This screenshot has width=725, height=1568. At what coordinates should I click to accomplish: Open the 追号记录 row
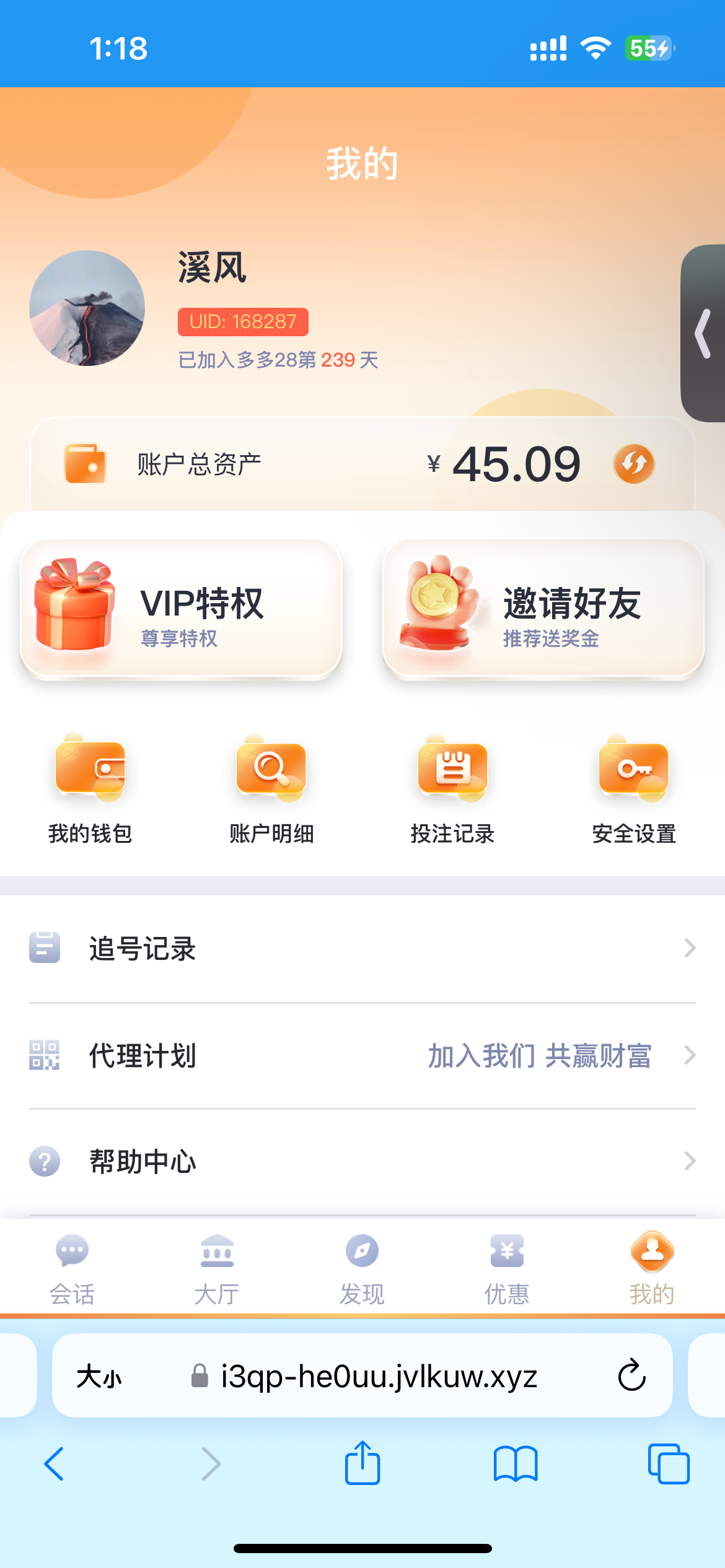point(362,949)
